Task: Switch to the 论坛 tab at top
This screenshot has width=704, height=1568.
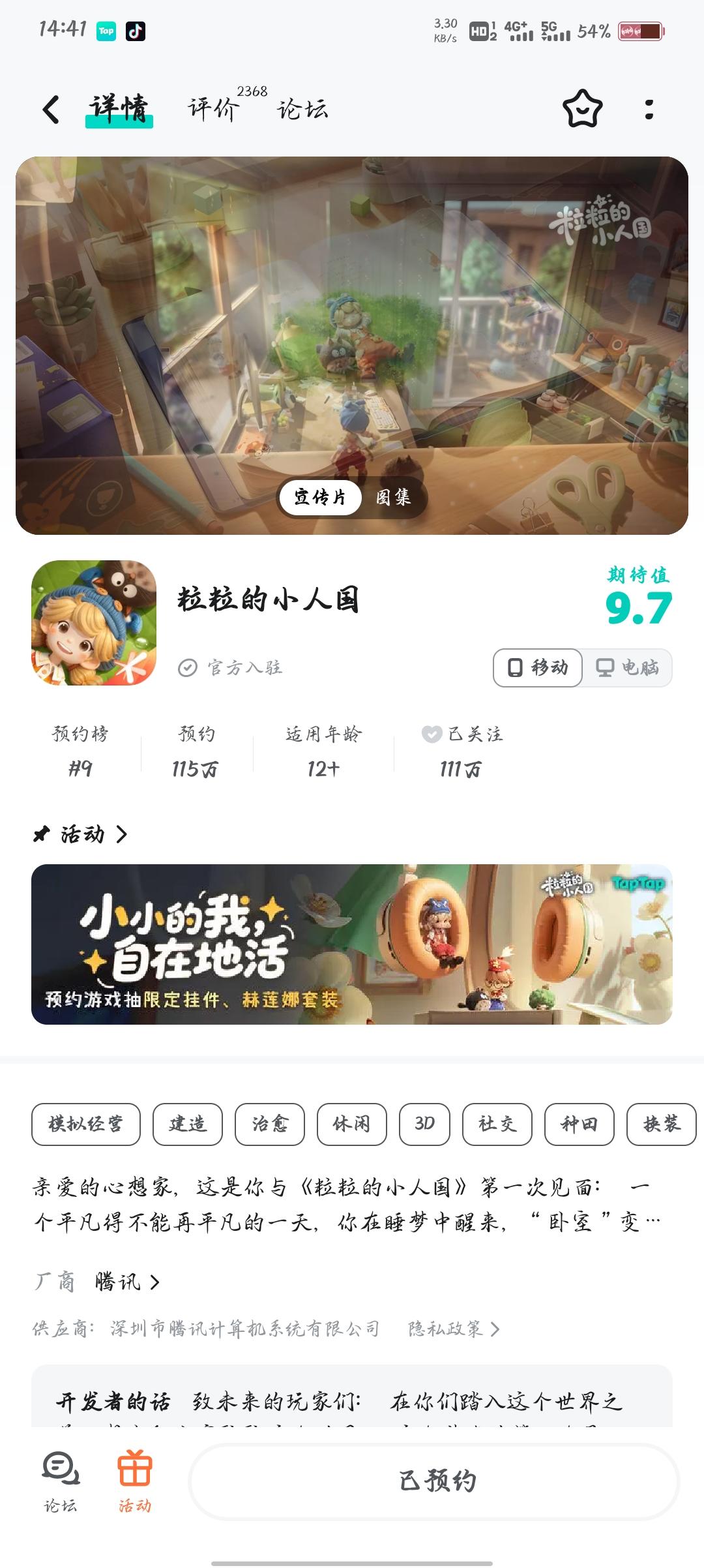Action: point(302,110)
